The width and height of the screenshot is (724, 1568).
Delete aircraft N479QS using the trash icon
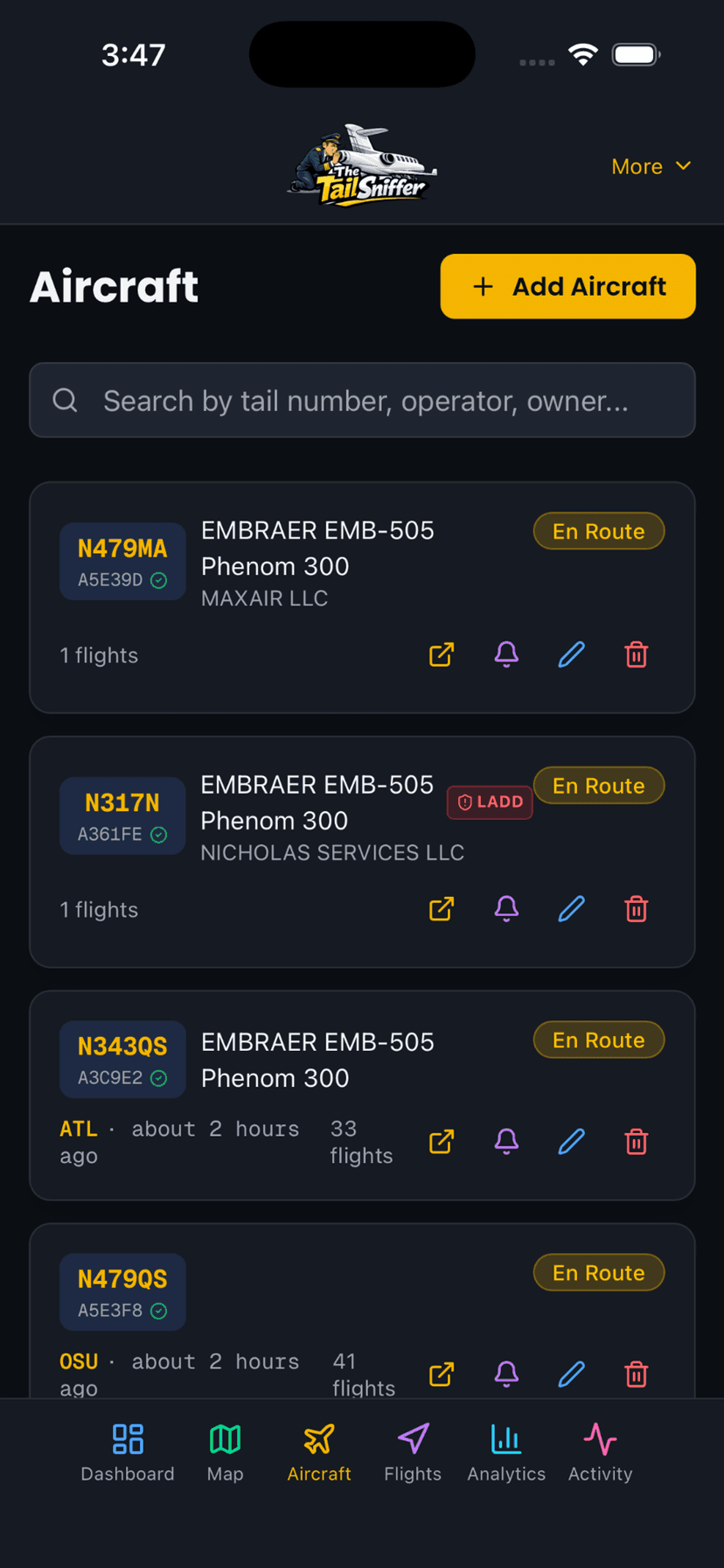click(x=636, y=1374)
